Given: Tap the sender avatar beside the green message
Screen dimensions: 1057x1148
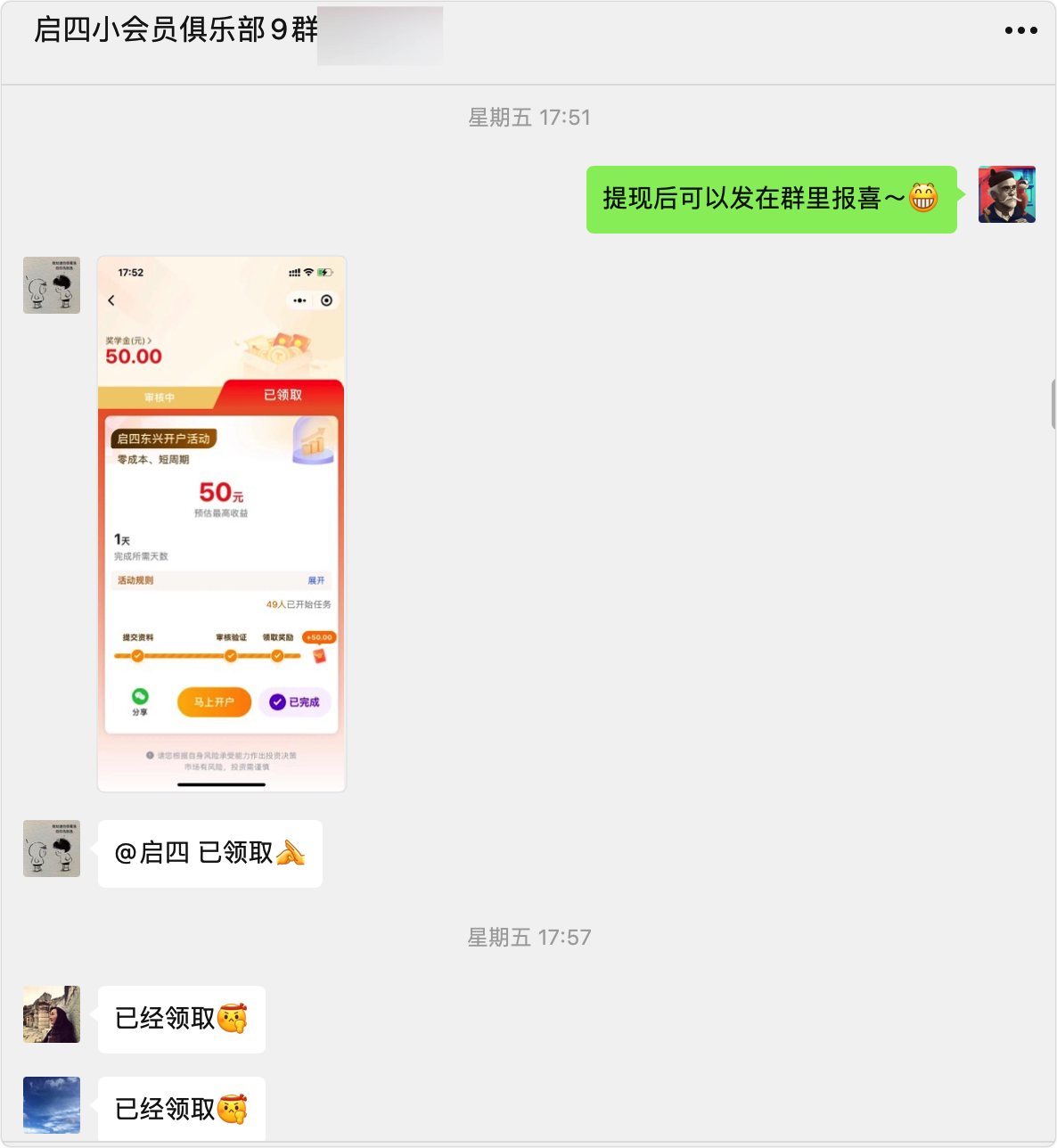Looking at the screenshot, I should 1006,194.
